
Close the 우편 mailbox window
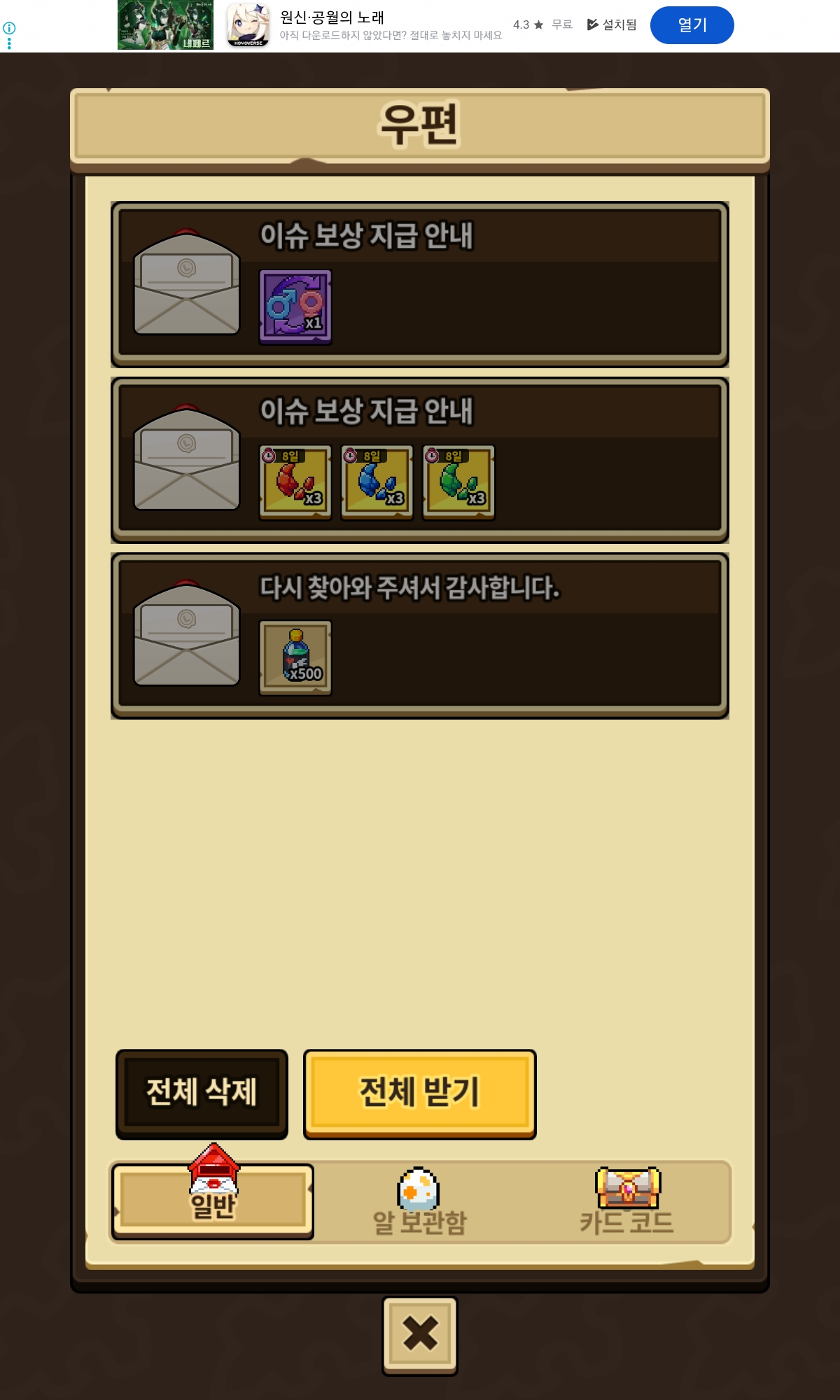pyautogui.click(x=419, y=1334)
